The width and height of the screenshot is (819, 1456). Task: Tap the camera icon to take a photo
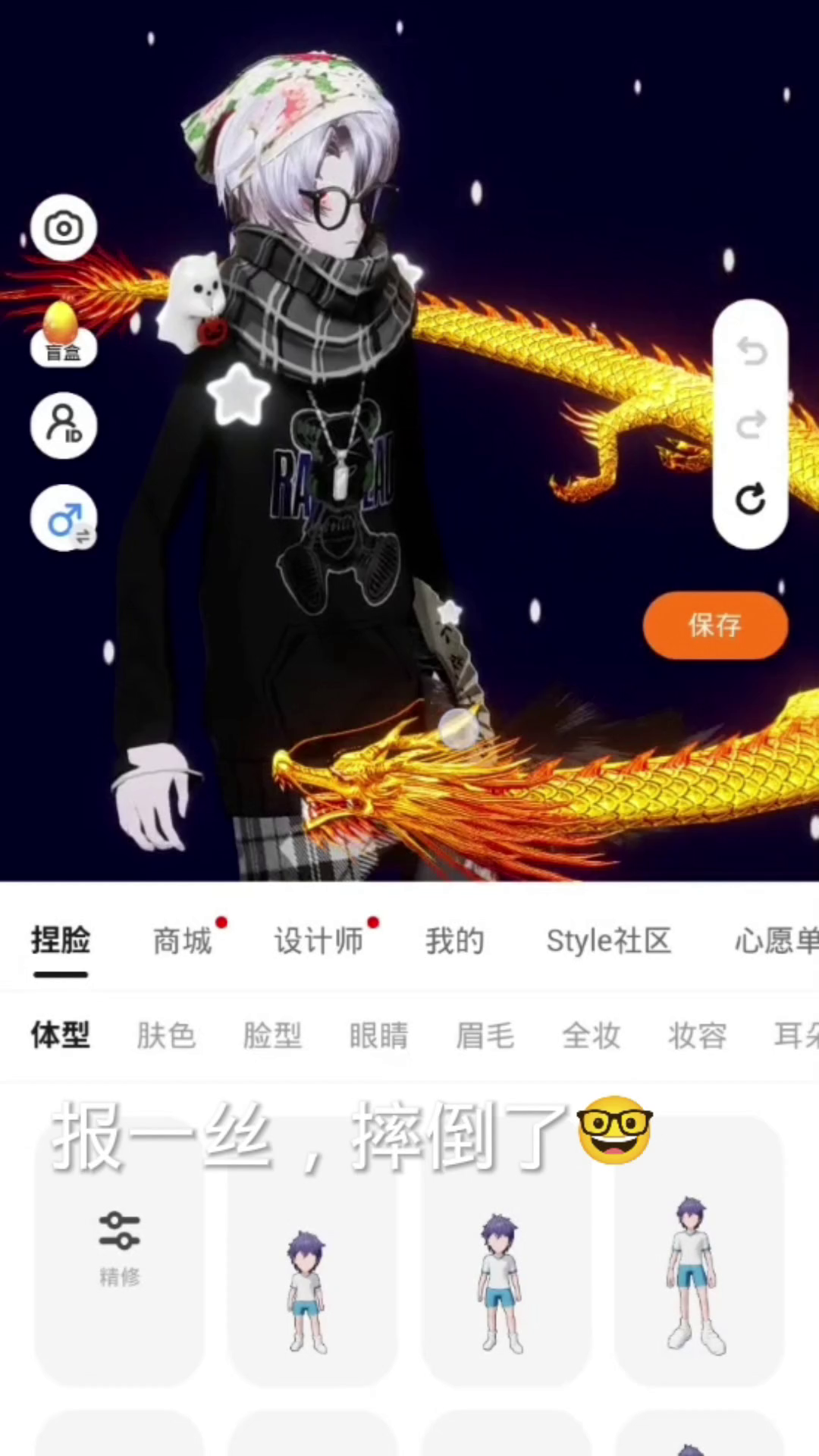pyautogui.click(x=64, y=227)
